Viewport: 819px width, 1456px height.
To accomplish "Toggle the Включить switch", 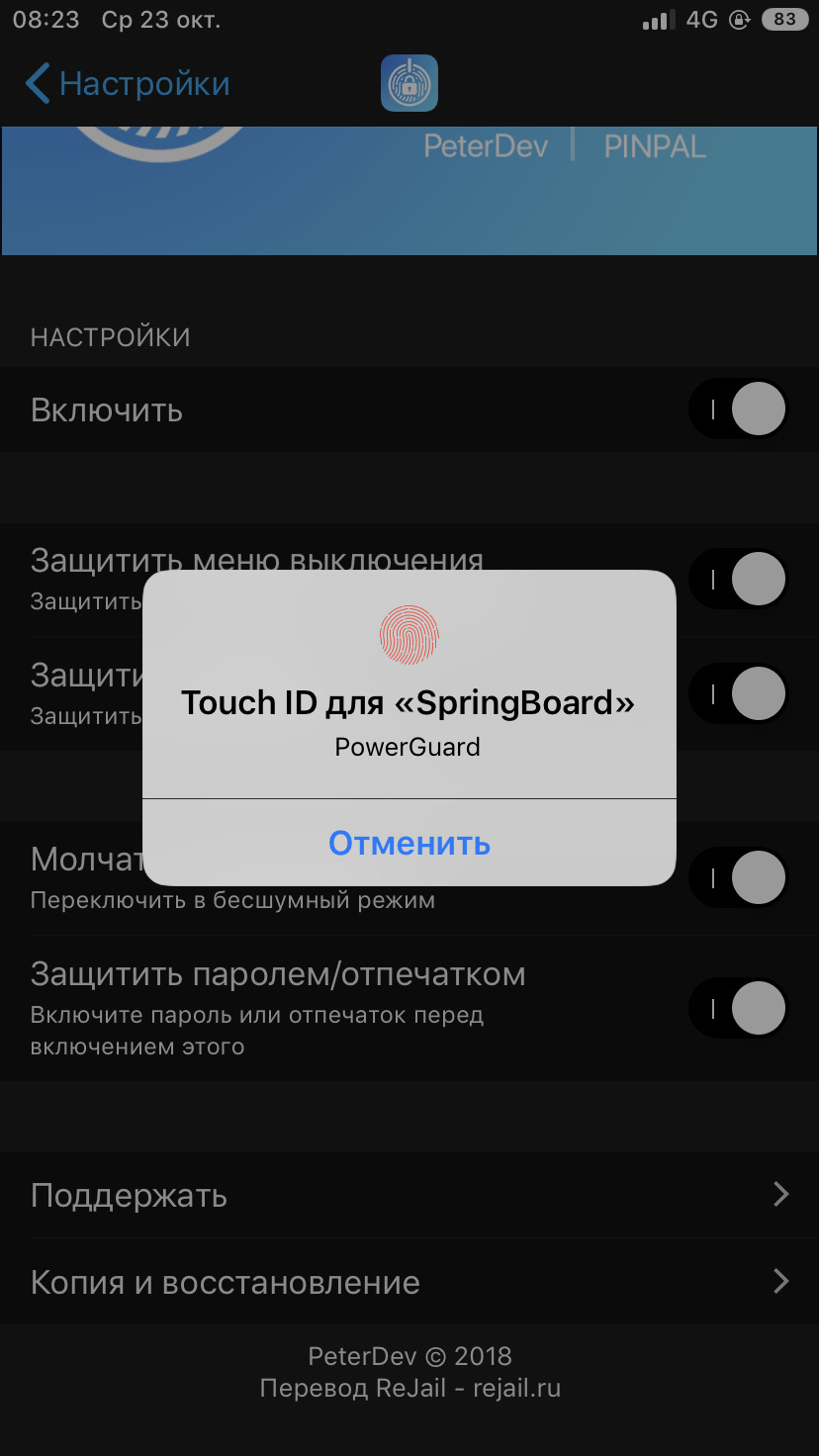I will click(739, 409).
